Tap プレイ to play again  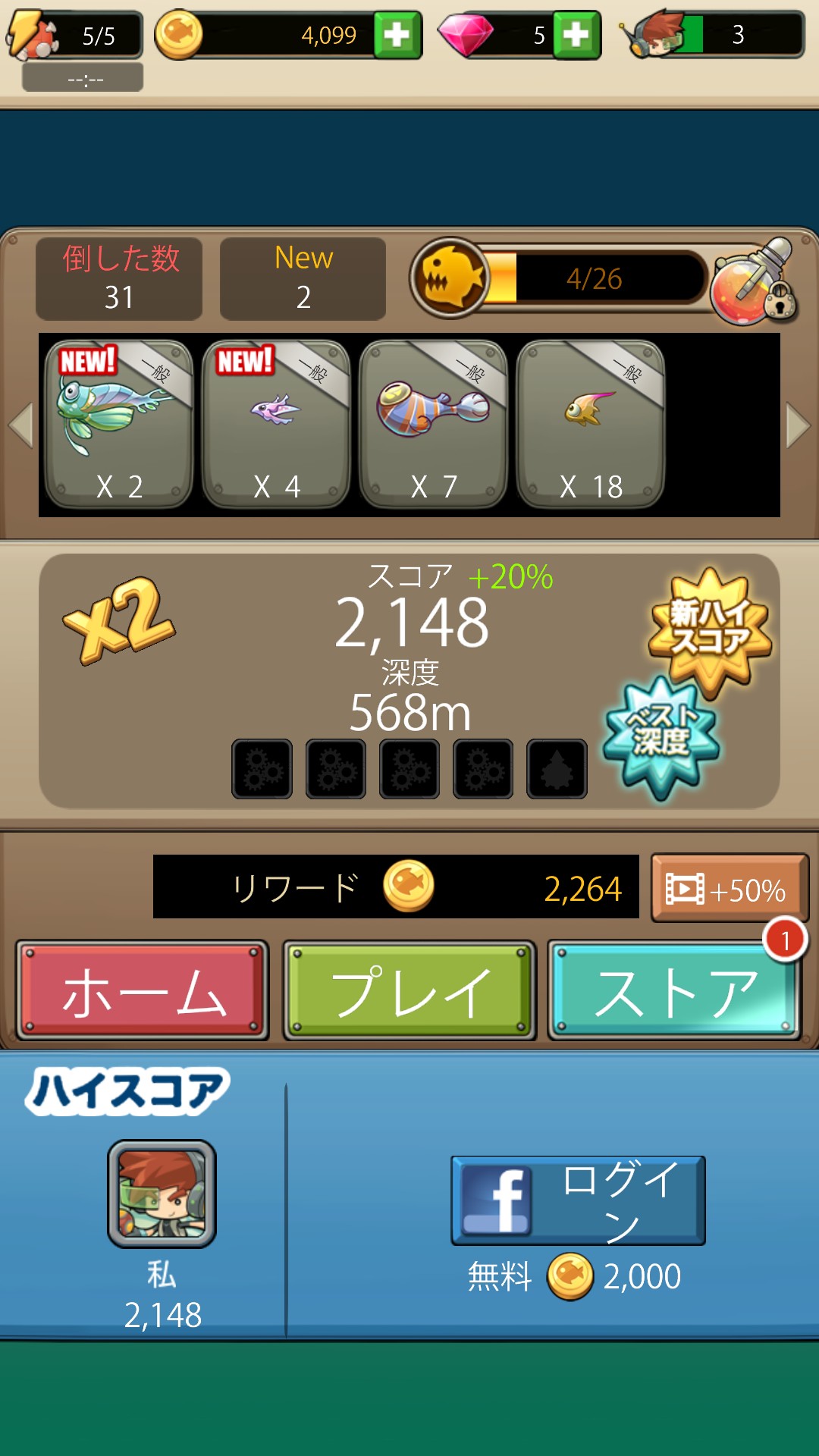(x=409, y=991)
